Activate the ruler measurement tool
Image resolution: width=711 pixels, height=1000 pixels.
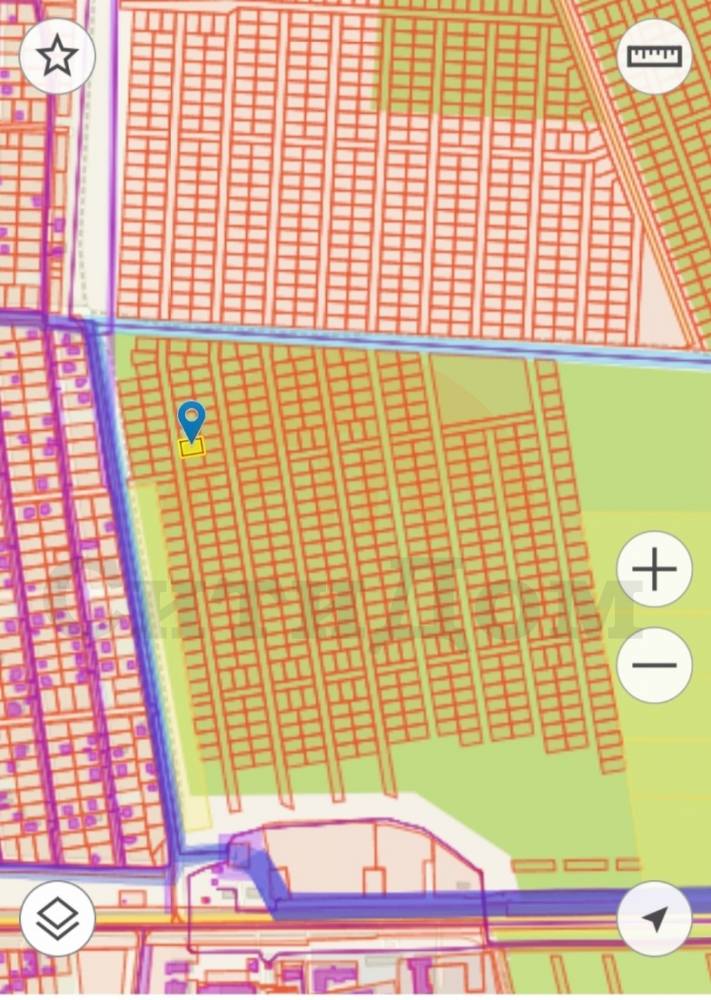(655, 56)
